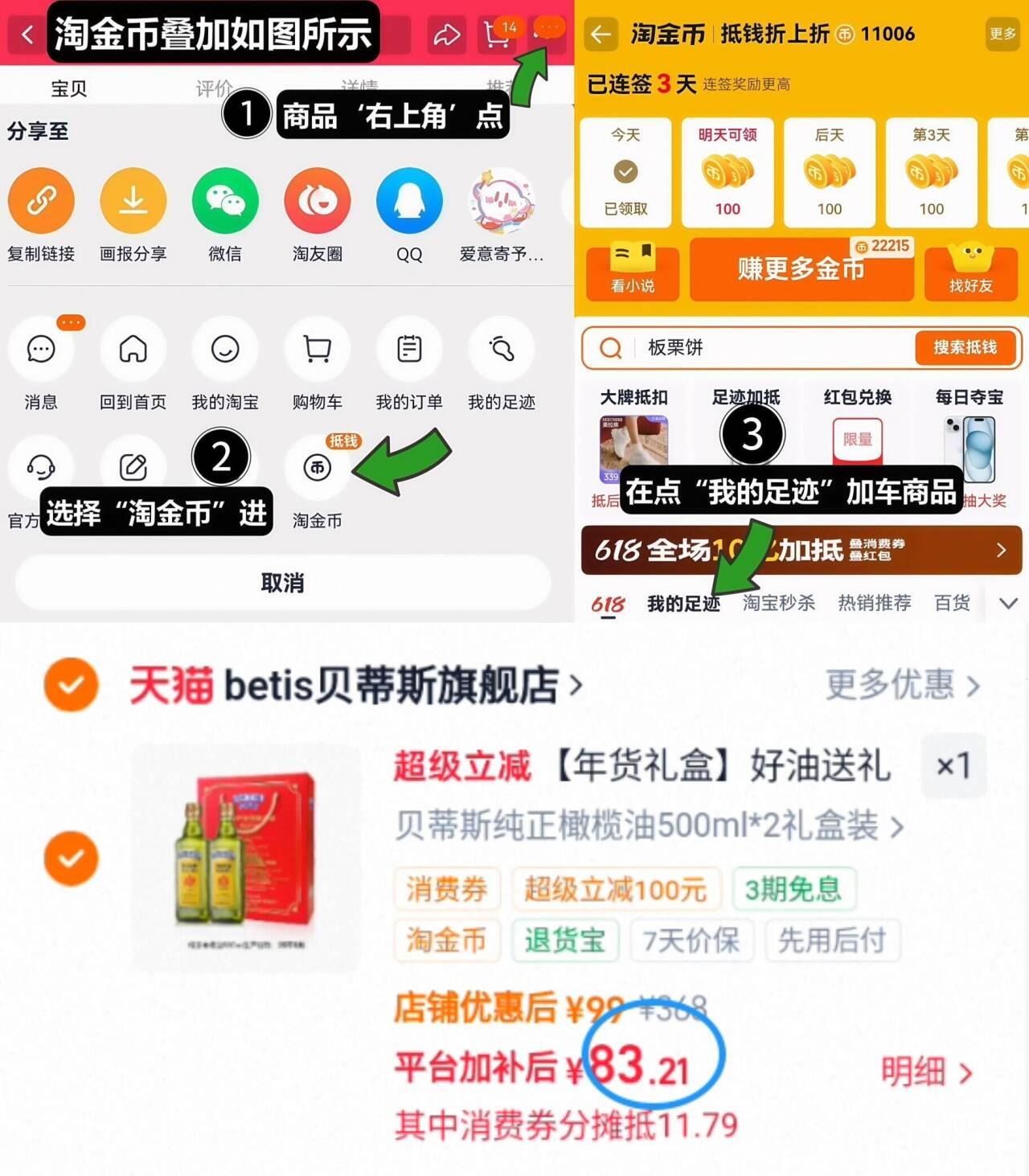Click the 复制链接 copy link icon

(42, 199)
